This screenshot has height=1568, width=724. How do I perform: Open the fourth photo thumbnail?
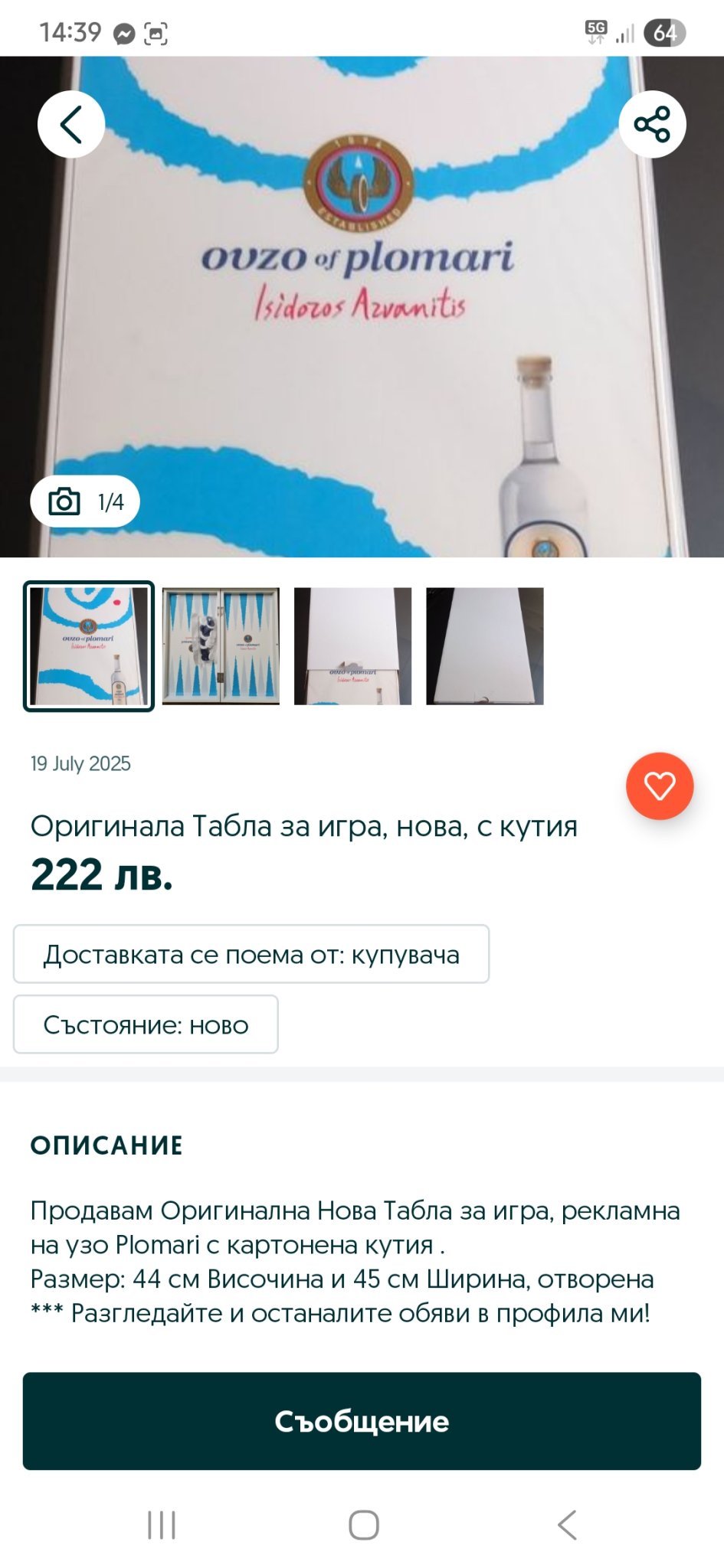point(484,646)
